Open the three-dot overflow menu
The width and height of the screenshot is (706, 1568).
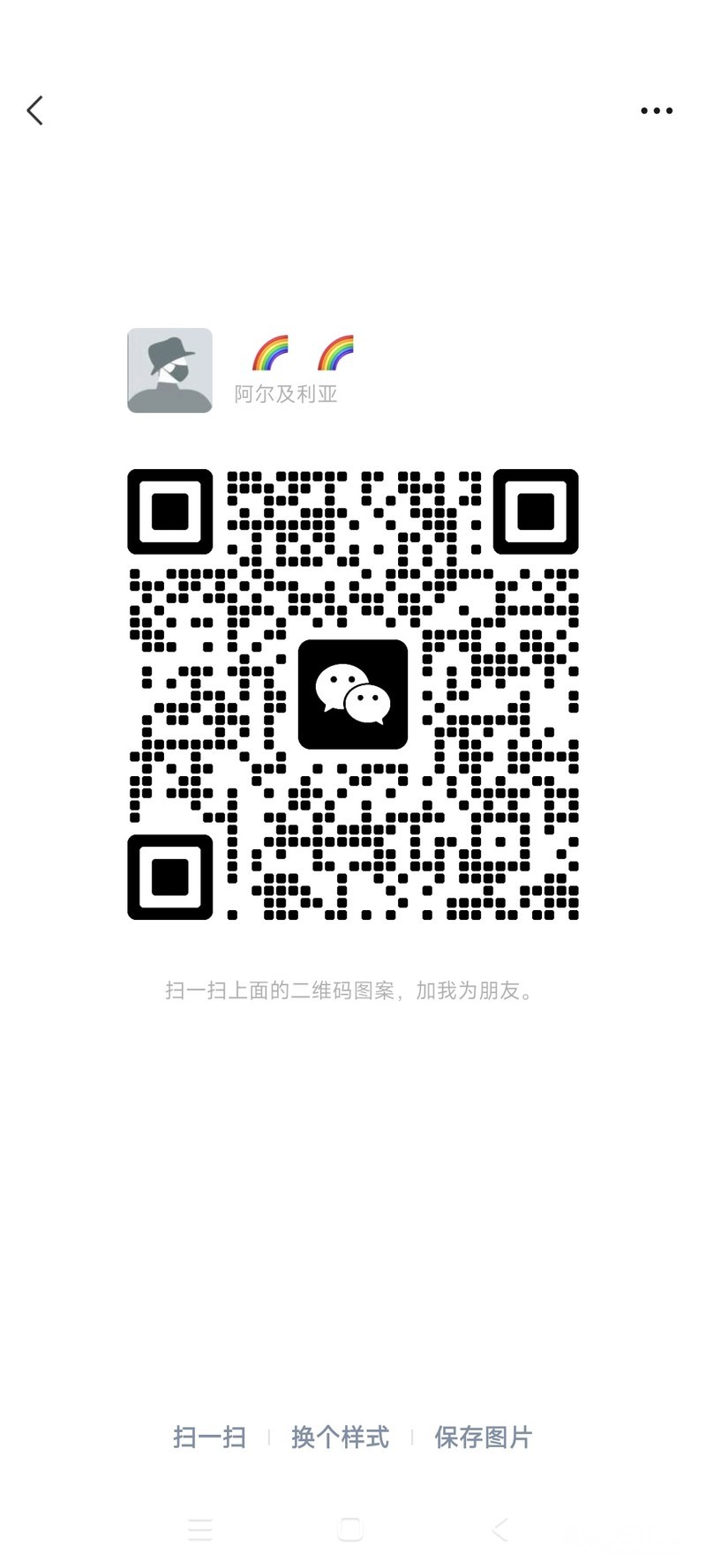click(x=657, y=111)
